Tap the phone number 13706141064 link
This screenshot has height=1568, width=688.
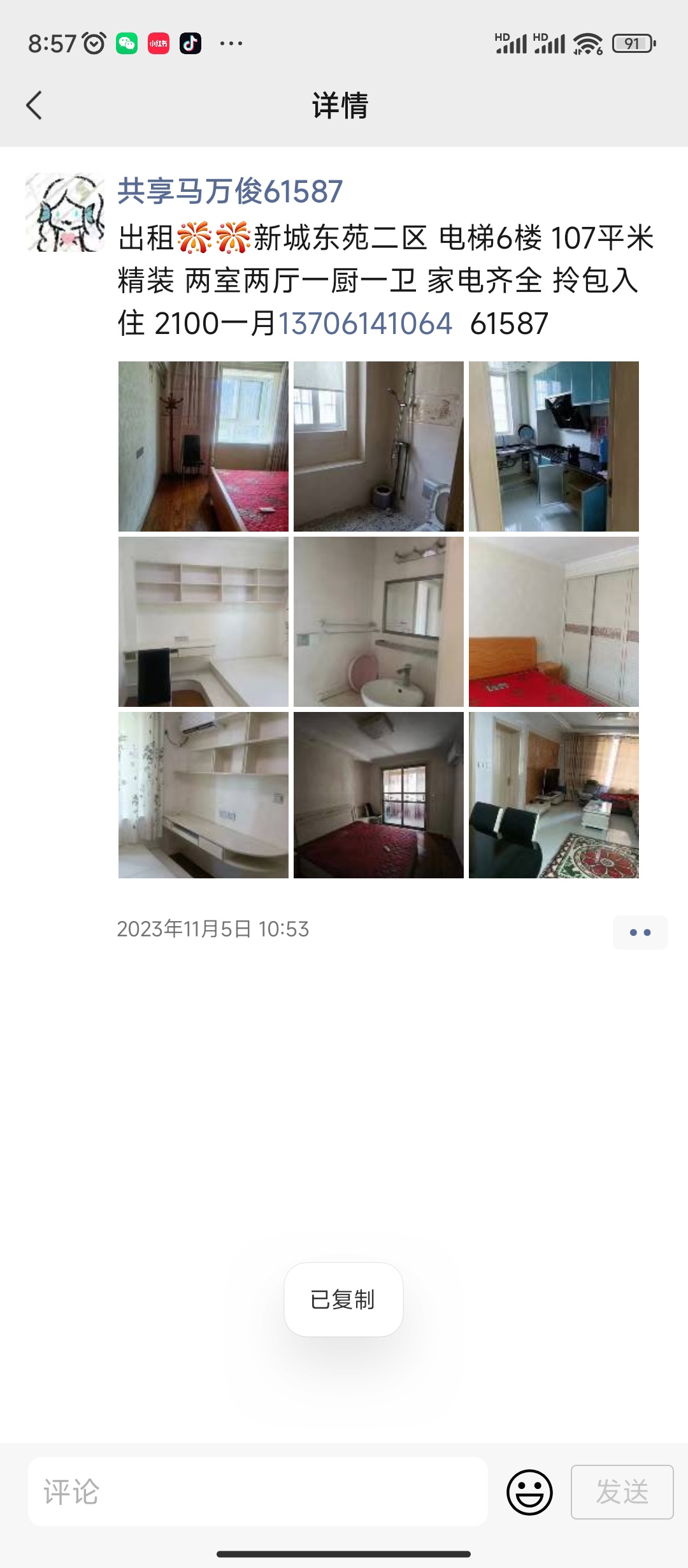pos(365,323)
